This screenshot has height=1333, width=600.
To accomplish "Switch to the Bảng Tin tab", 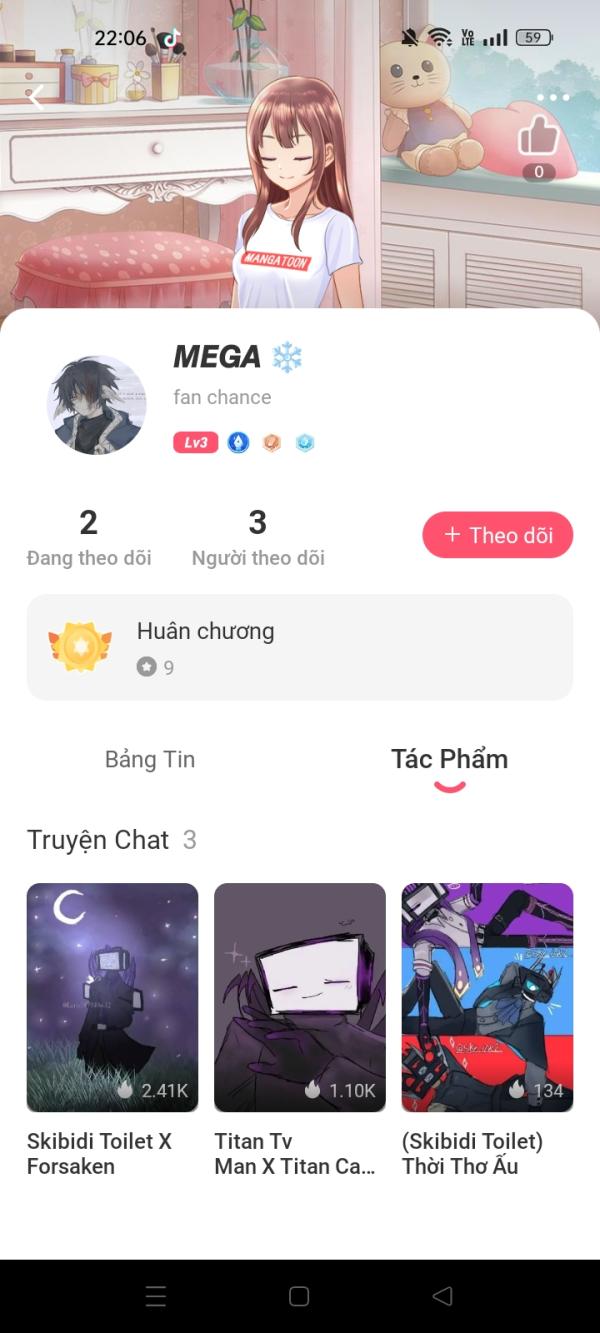I will pos(150,759).
